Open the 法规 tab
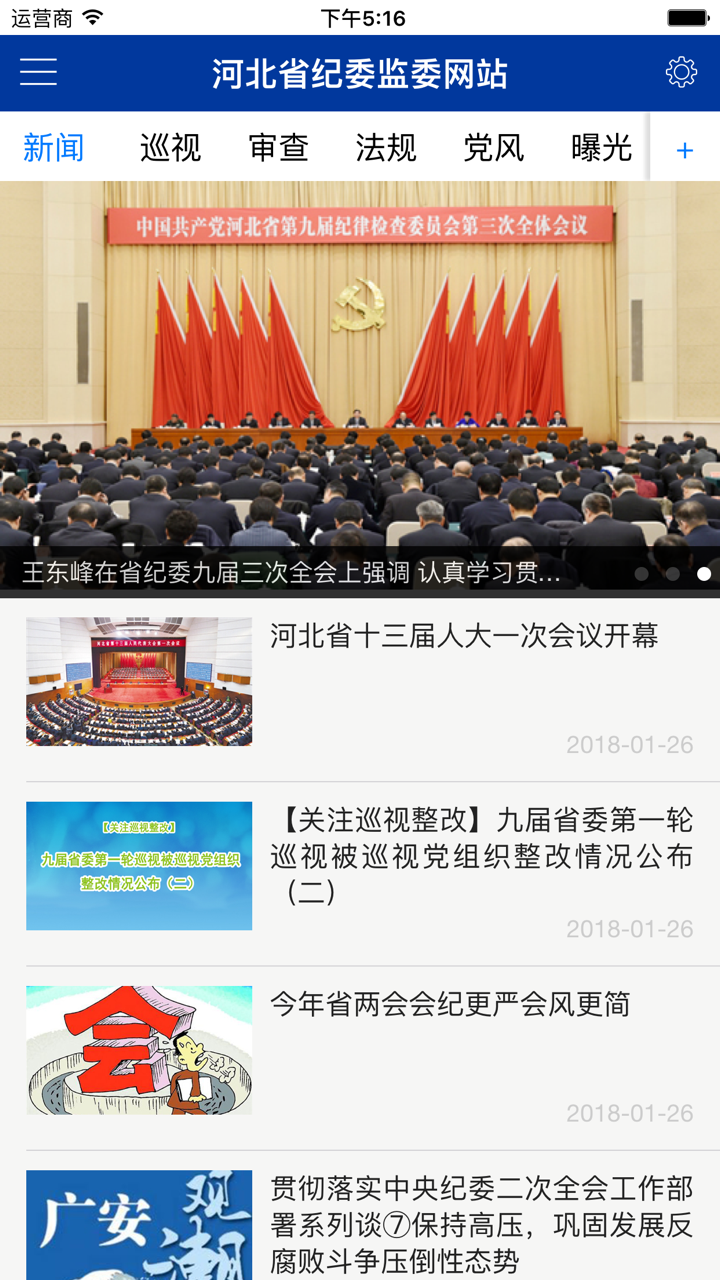This screenshot has width=720, height=1280. coord(385,147)
